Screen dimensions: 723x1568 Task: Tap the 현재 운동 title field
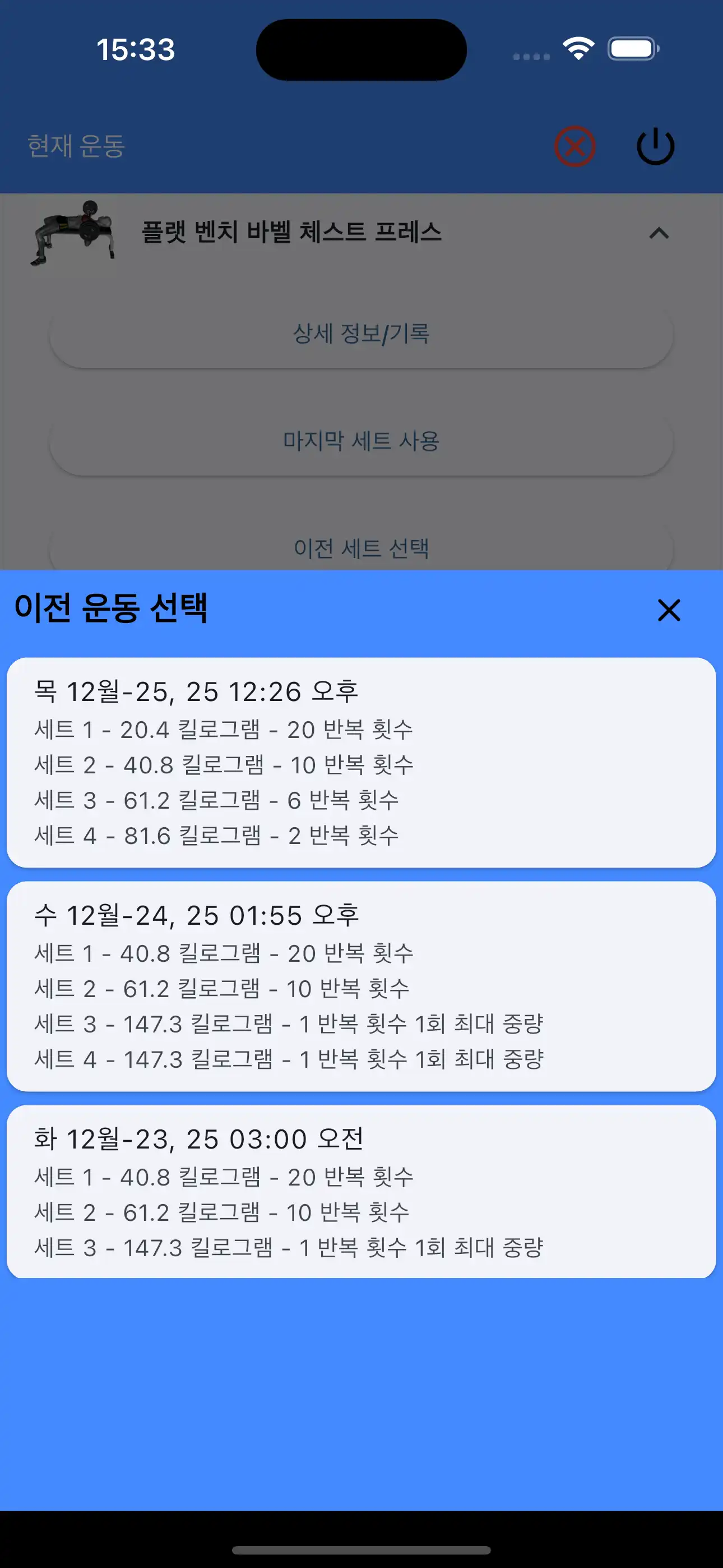pos(76,145)
